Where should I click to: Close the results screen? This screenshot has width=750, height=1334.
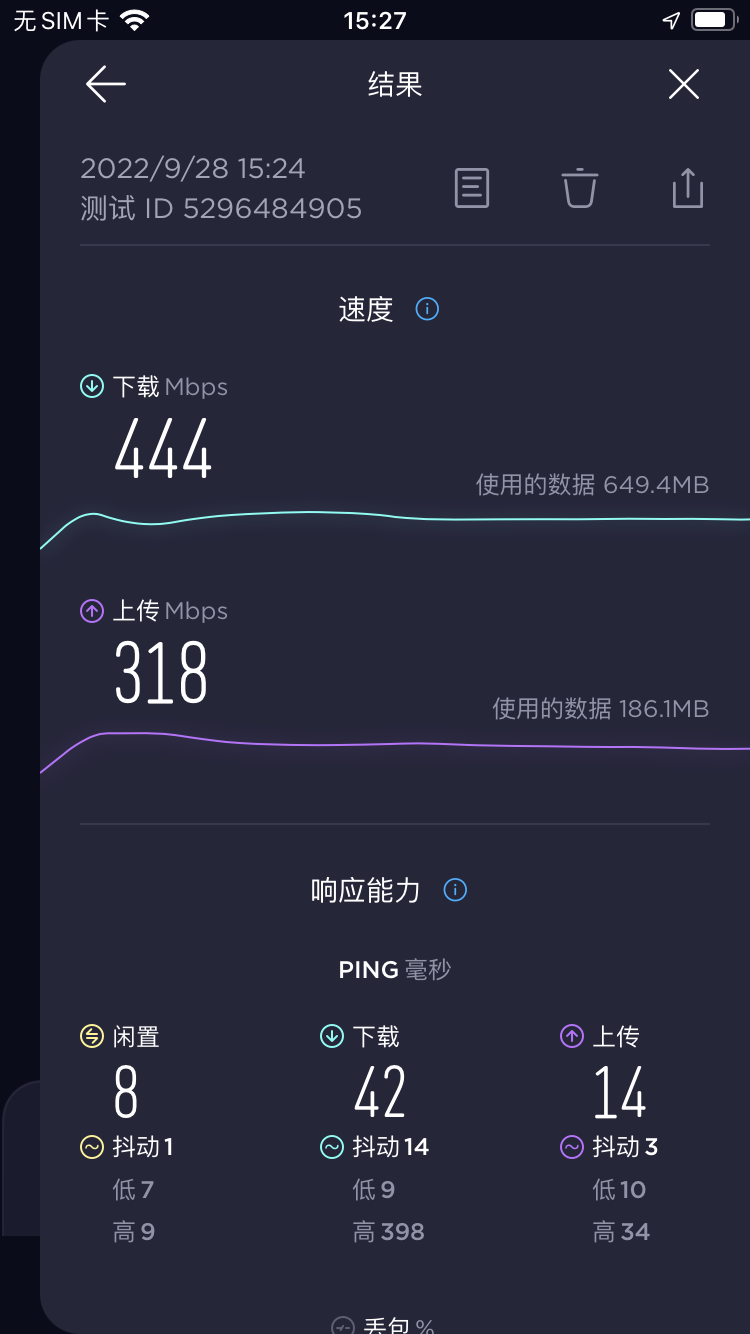click(684, 85)
